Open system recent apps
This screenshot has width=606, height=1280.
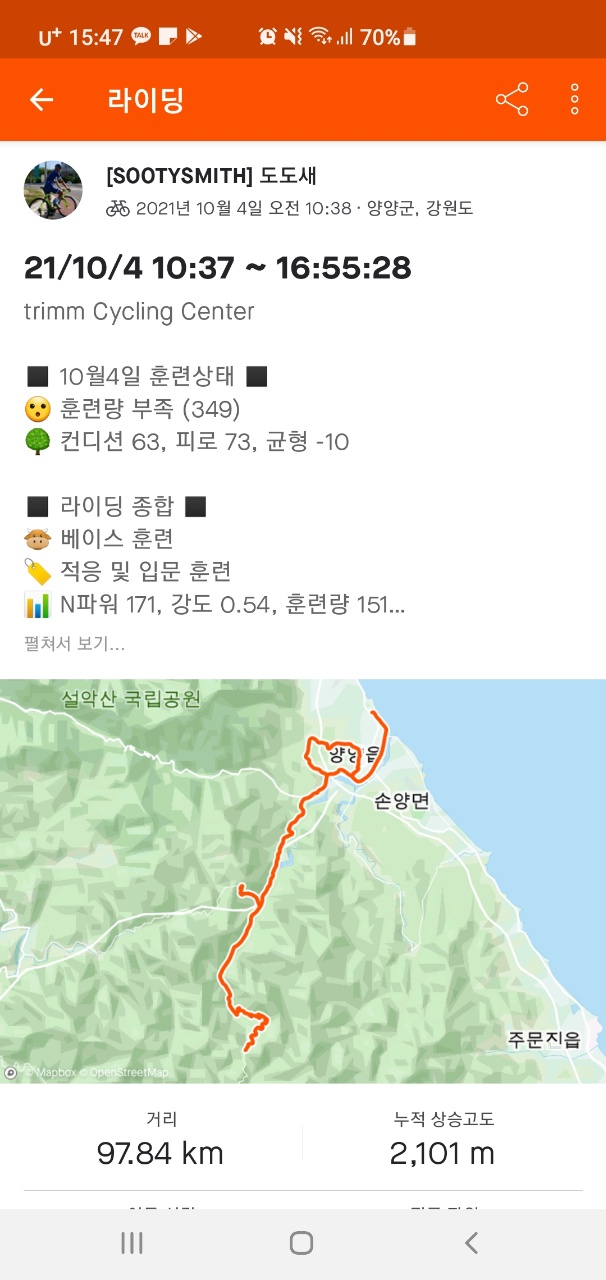click(x=131, y=1243)
